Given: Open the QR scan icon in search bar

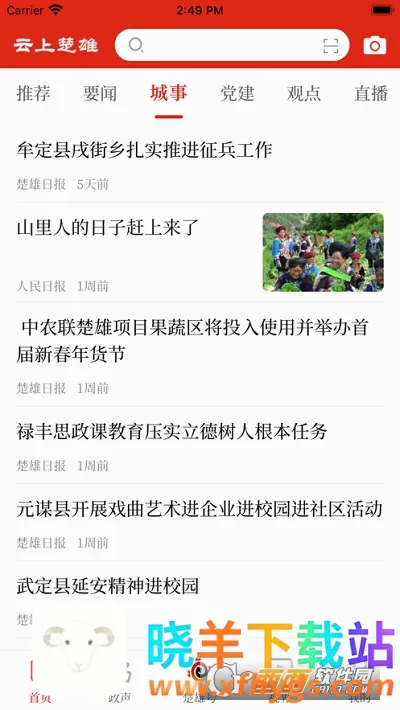Looking at the screenshot, I should (x=331, y=46).
